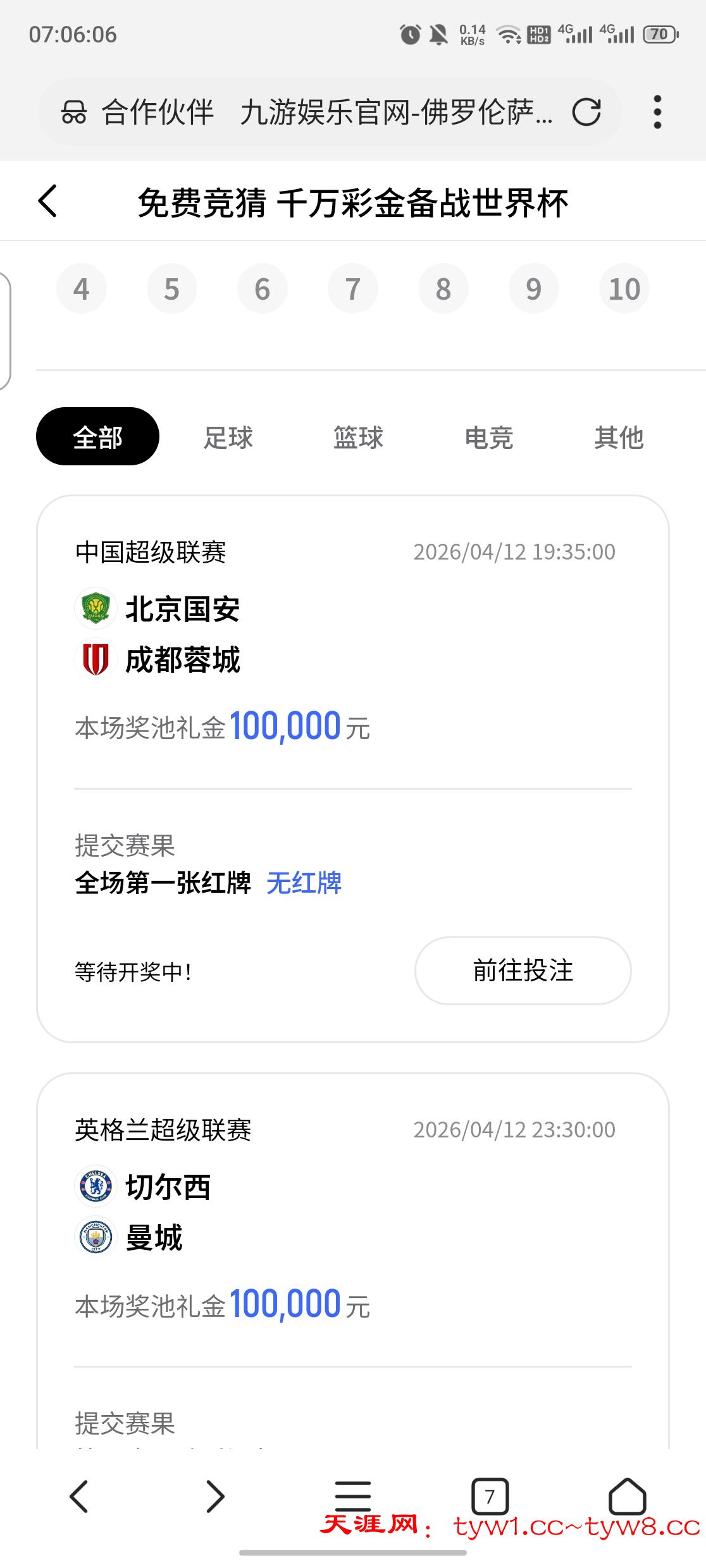Image resolution: width=706 pixels, height=1568 pixels.
Task: Switch to the 篮球 tab
Action: click(x=358, y=438)
